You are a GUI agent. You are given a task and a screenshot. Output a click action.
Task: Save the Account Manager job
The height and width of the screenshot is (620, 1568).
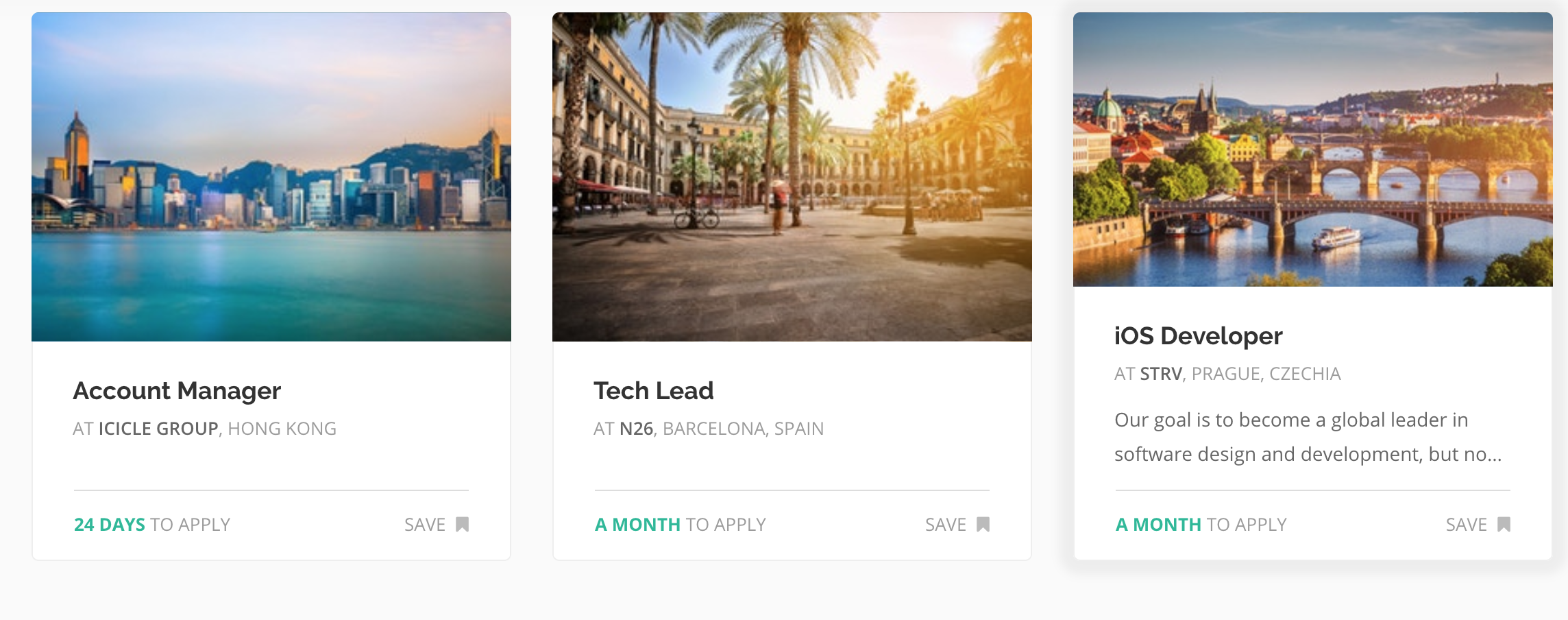tap(437, 525)
